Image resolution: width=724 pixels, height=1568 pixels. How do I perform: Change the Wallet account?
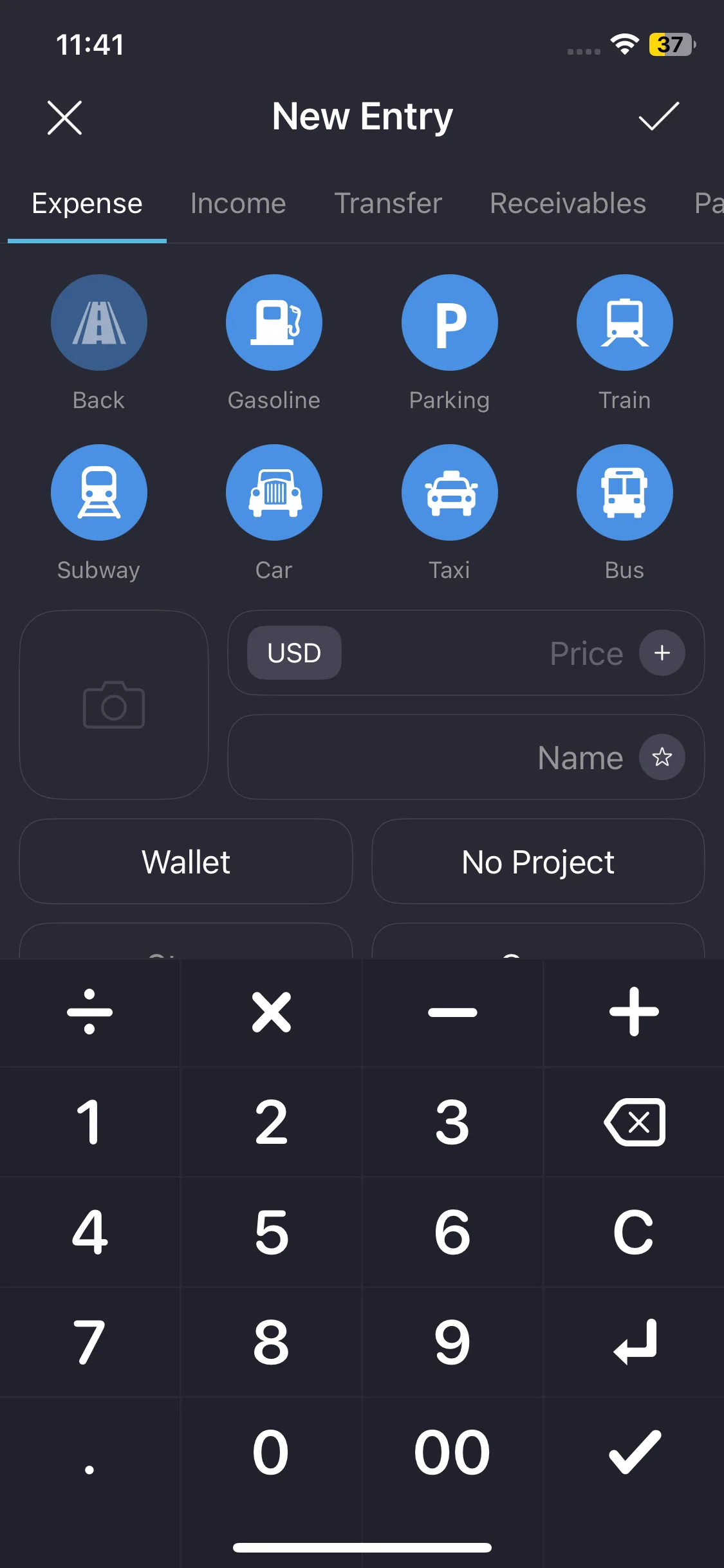pyautogui.click(x=186, y=862)
